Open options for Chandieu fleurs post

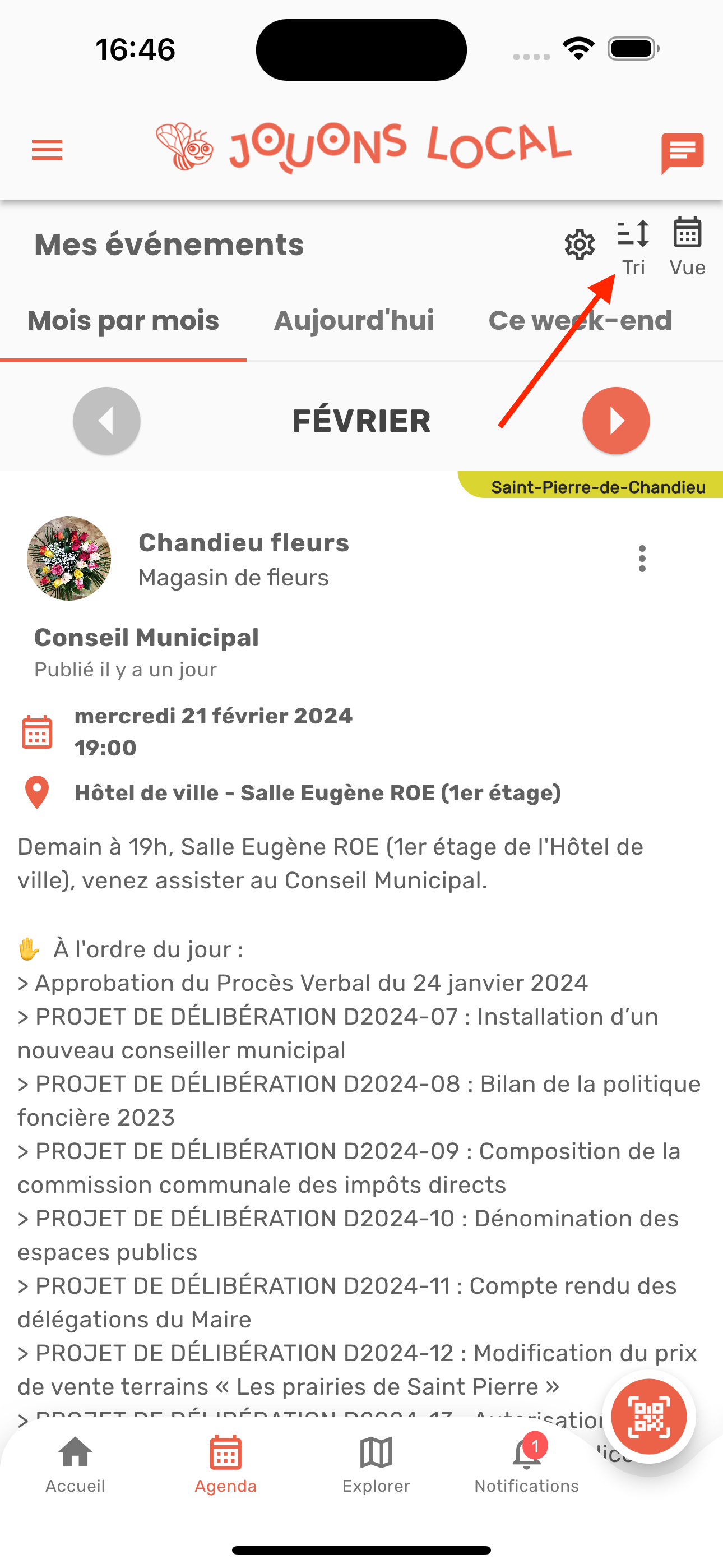[x=642, y=558]
